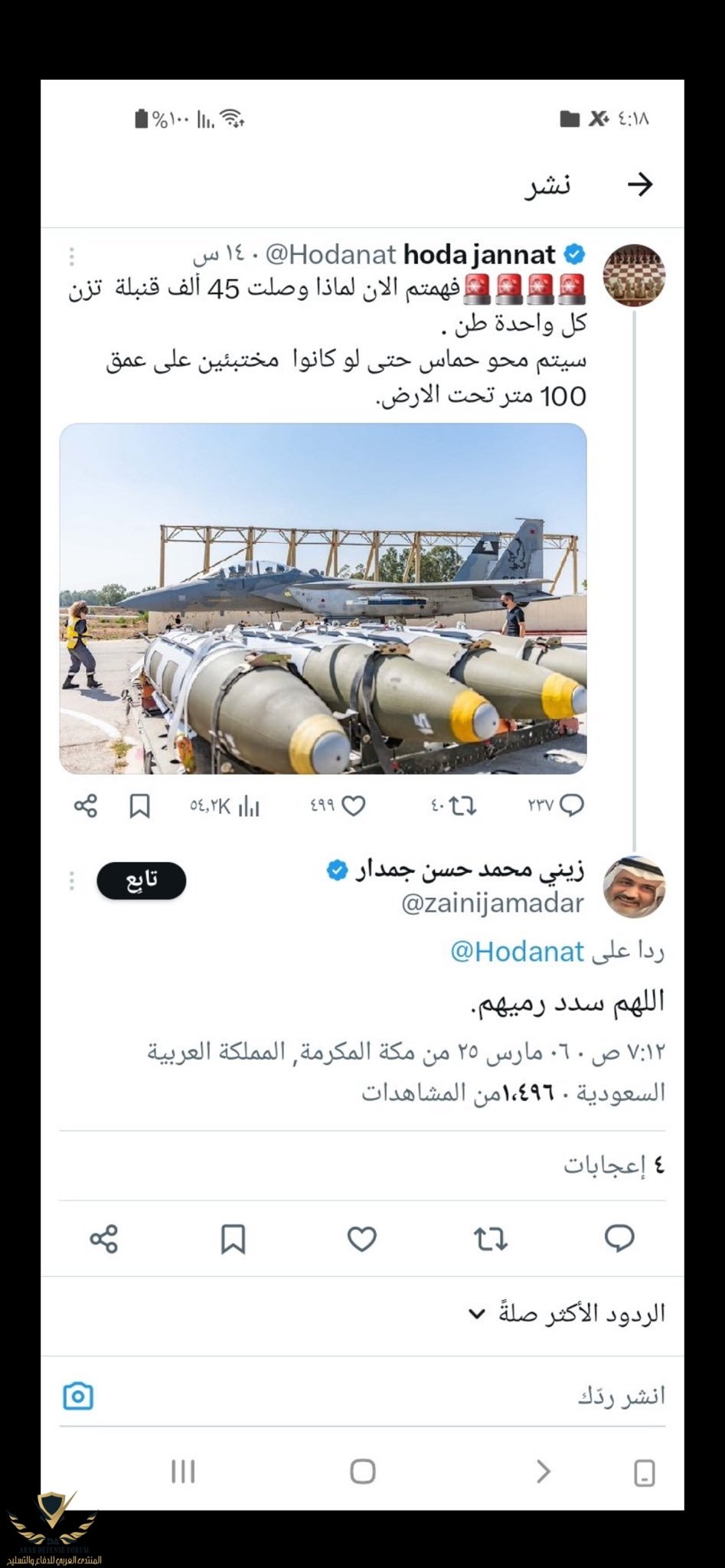The width and height of the screenshot is (725, 1568).
Task: Repost hoda jannat's post
Action: click(463, 805)
